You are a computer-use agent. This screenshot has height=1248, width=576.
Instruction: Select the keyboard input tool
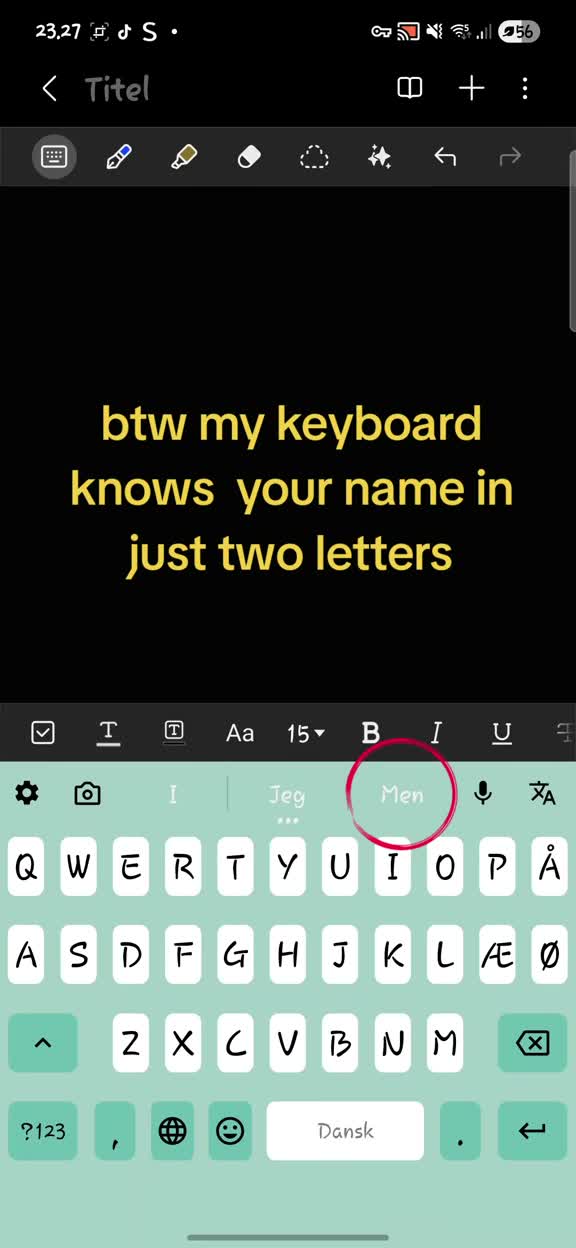click(54, 157)
